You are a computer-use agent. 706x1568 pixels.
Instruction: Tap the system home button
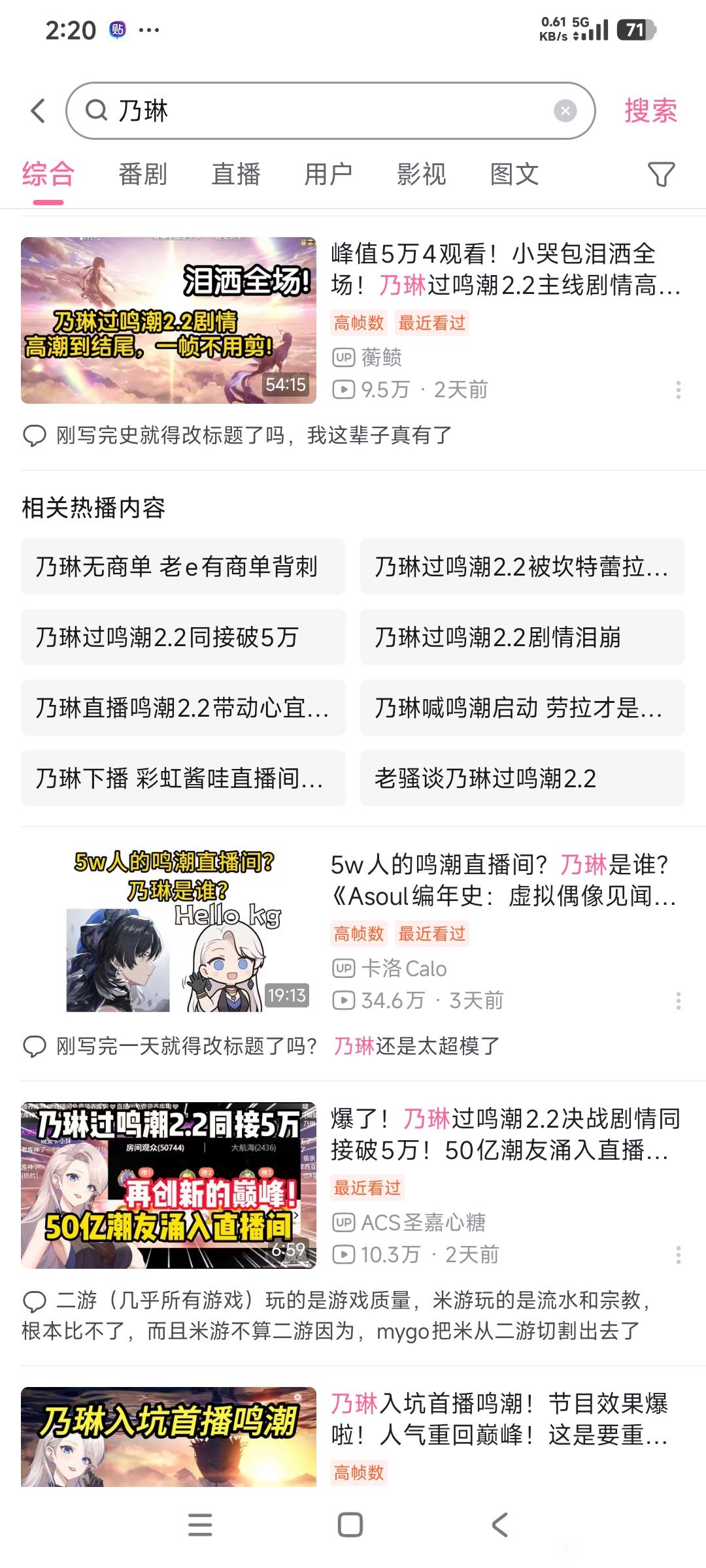pyautogui.click(x=350, y=1526)
